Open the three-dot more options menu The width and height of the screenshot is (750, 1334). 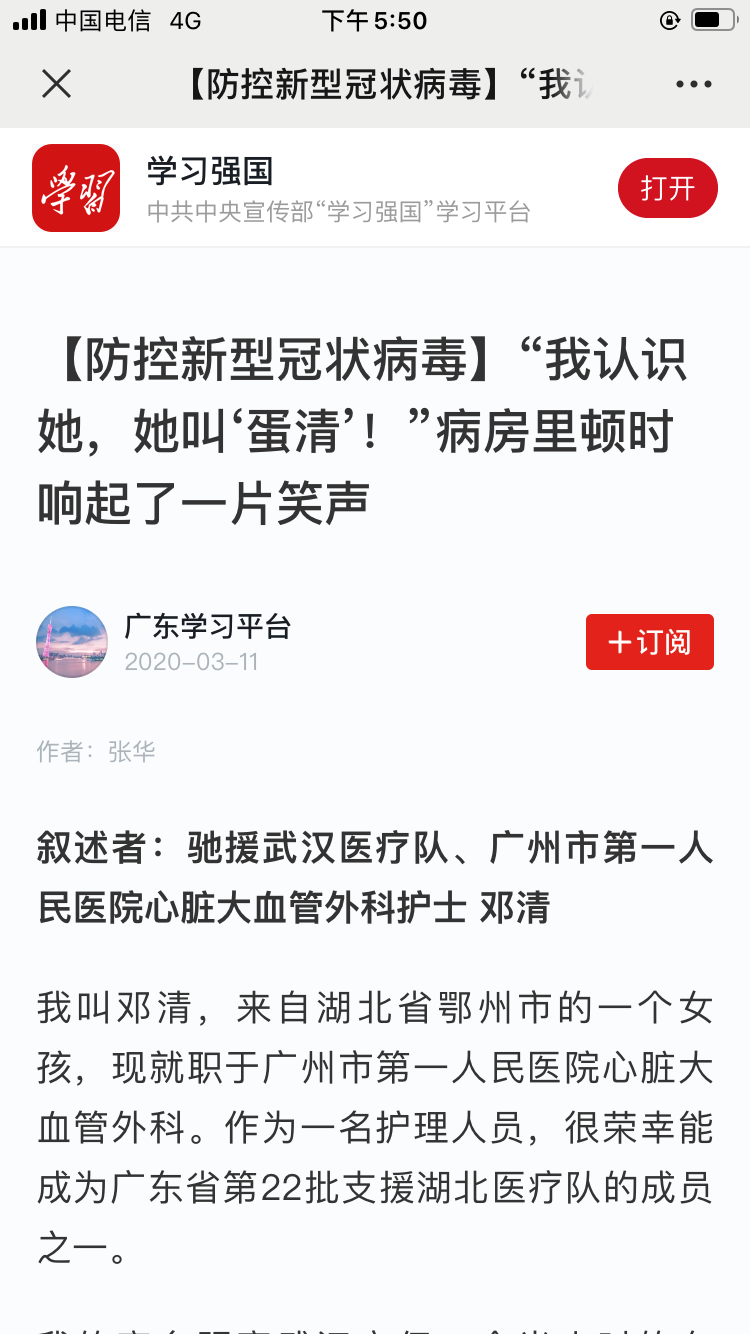(x=693, y=85)
